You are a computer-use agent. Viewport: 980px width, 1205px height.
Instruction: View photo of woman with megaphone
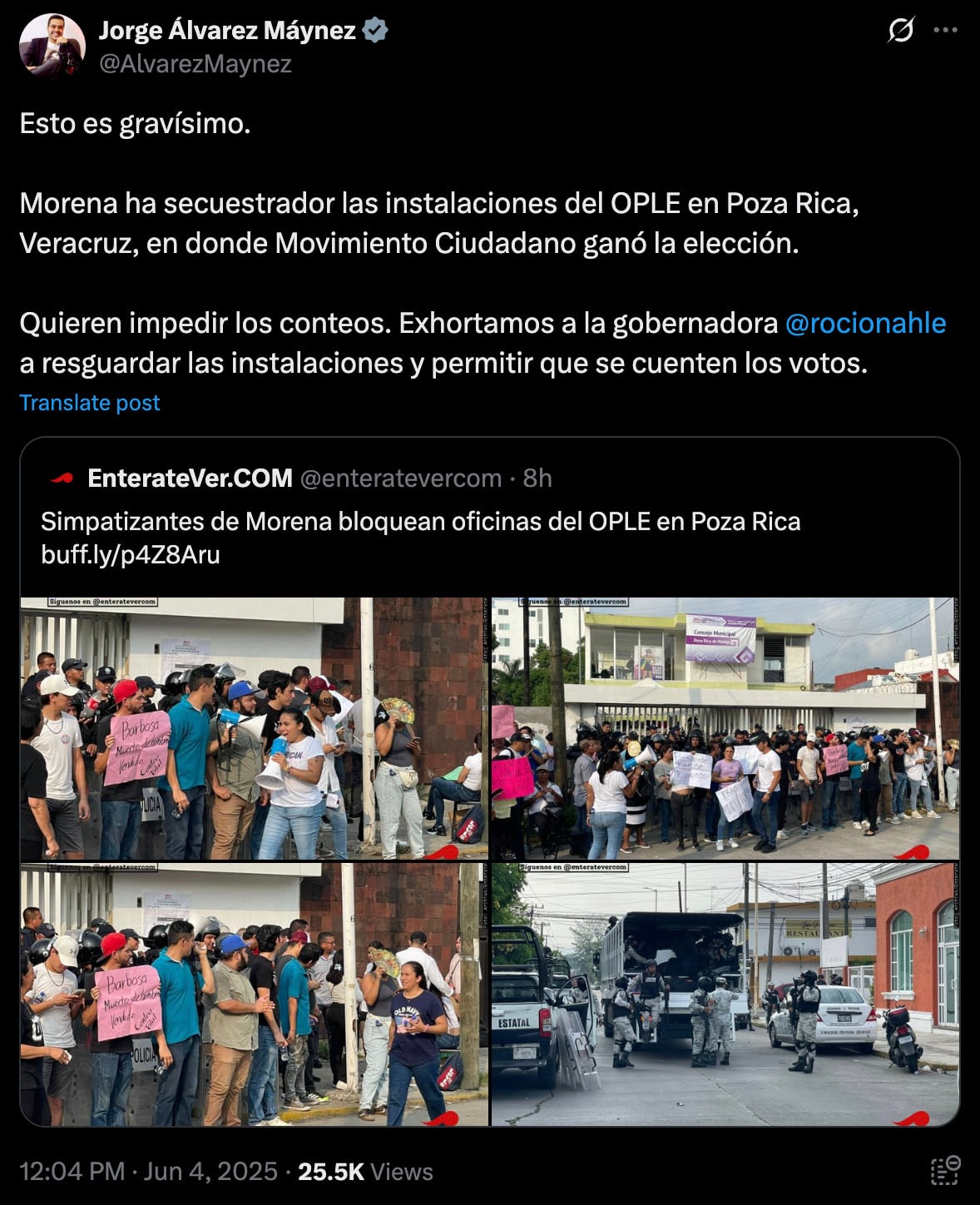(x=253, y=728)
